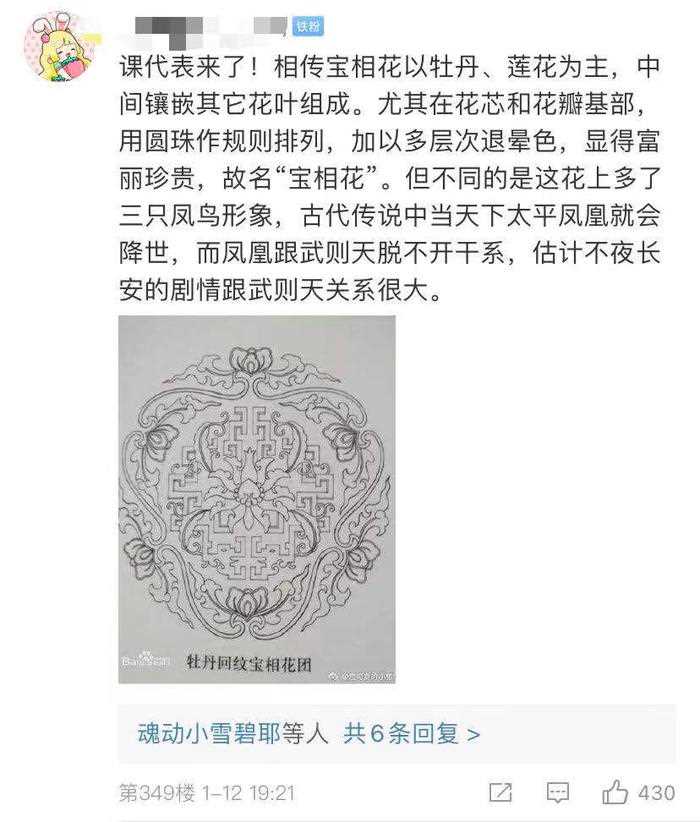Expand the 共6条回复 replies link
The height and width of the screenshot is (822, 700).
point(411,733)
